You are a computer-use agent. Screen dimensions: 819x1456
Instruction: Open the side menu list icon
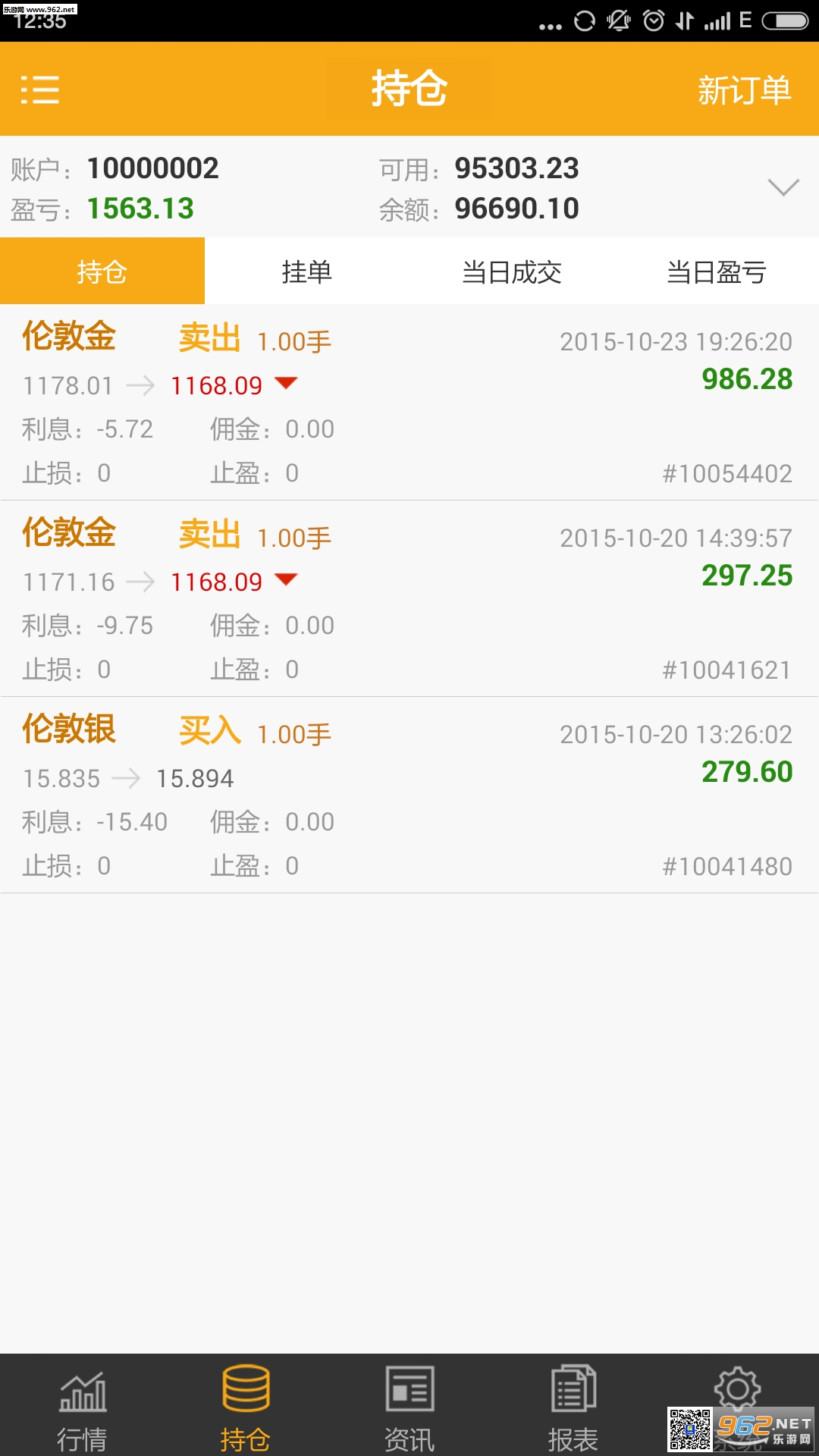pyautogui.click(x=39, y=89)
